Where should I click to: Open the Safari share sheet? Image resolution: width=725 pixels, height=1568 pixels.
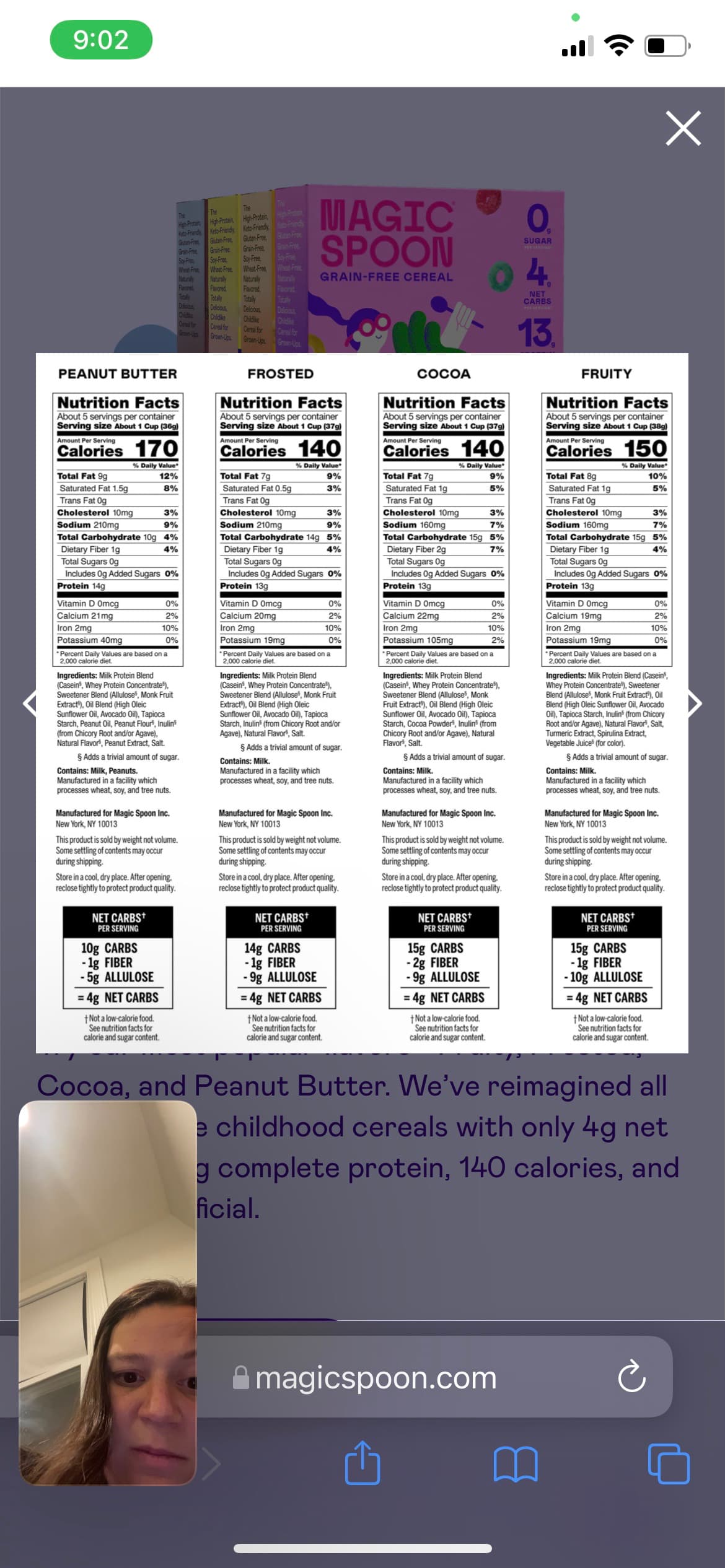362,1463
